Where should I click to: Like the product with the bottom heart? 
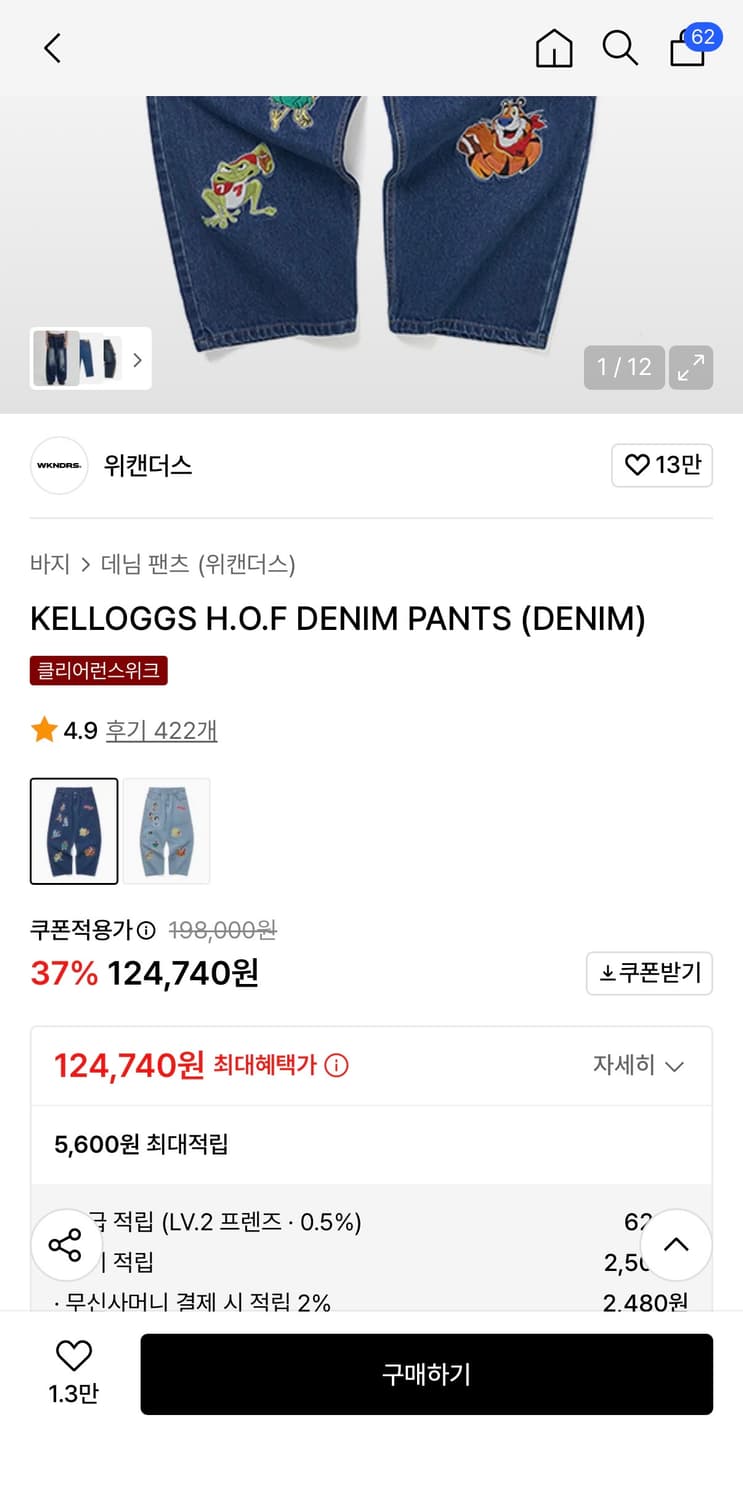[73, 1355]
